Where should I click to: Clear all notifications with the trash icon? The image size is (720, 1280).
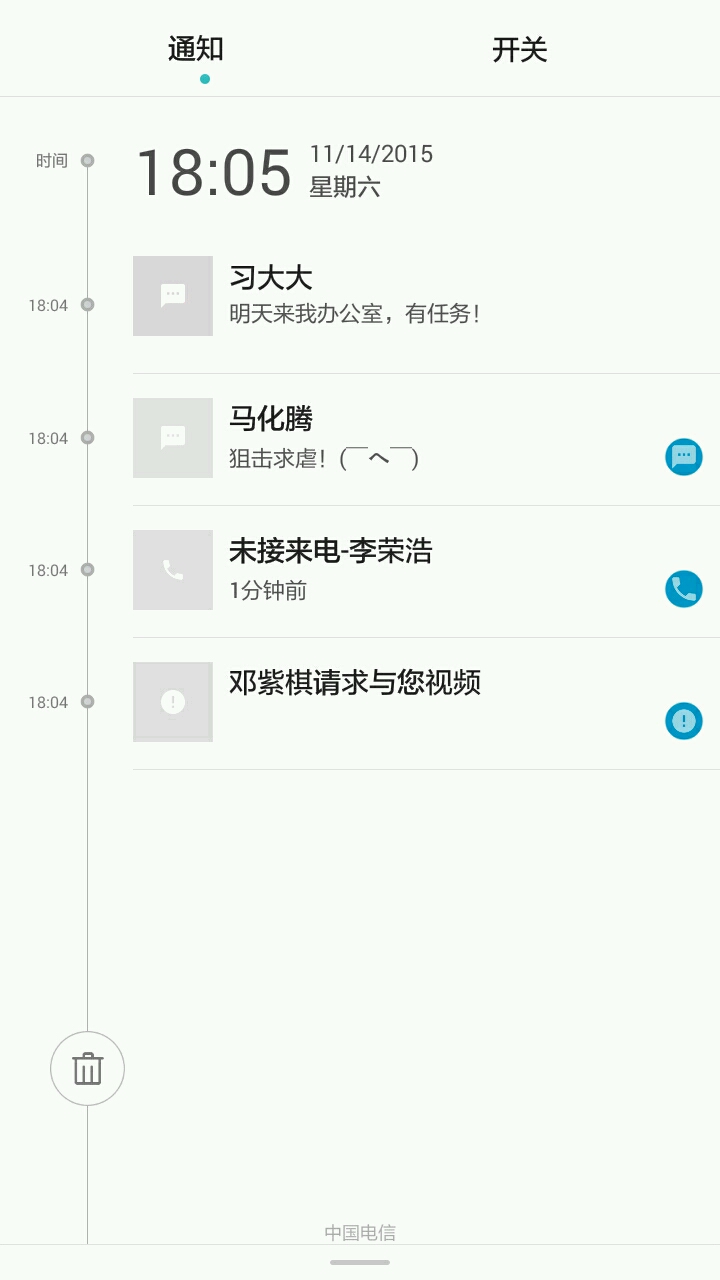[x=88, y=1068]
